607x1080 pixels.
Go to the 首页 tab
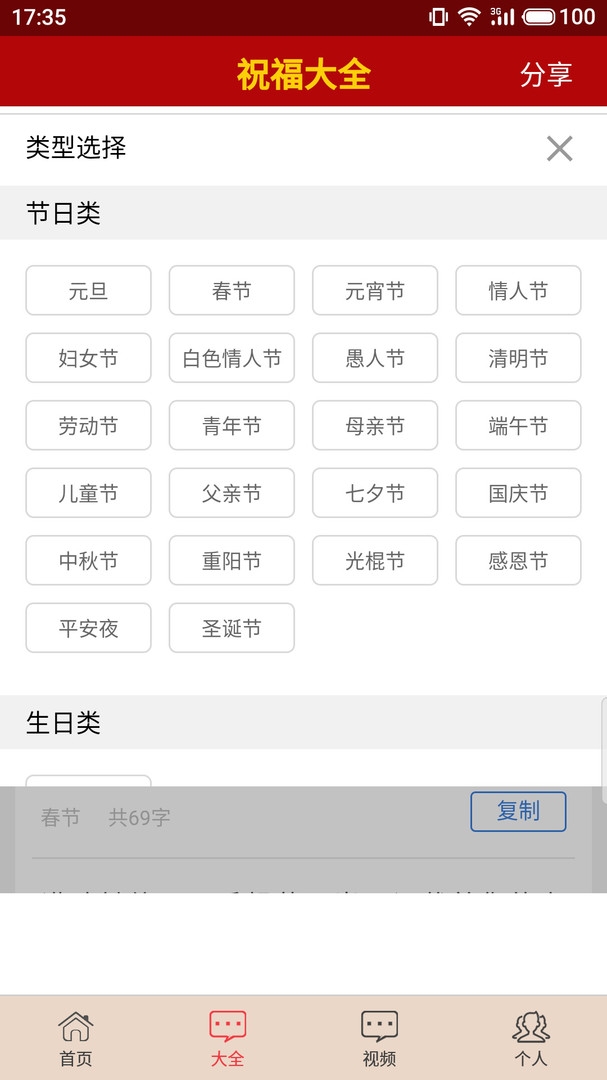point(76,1039)
